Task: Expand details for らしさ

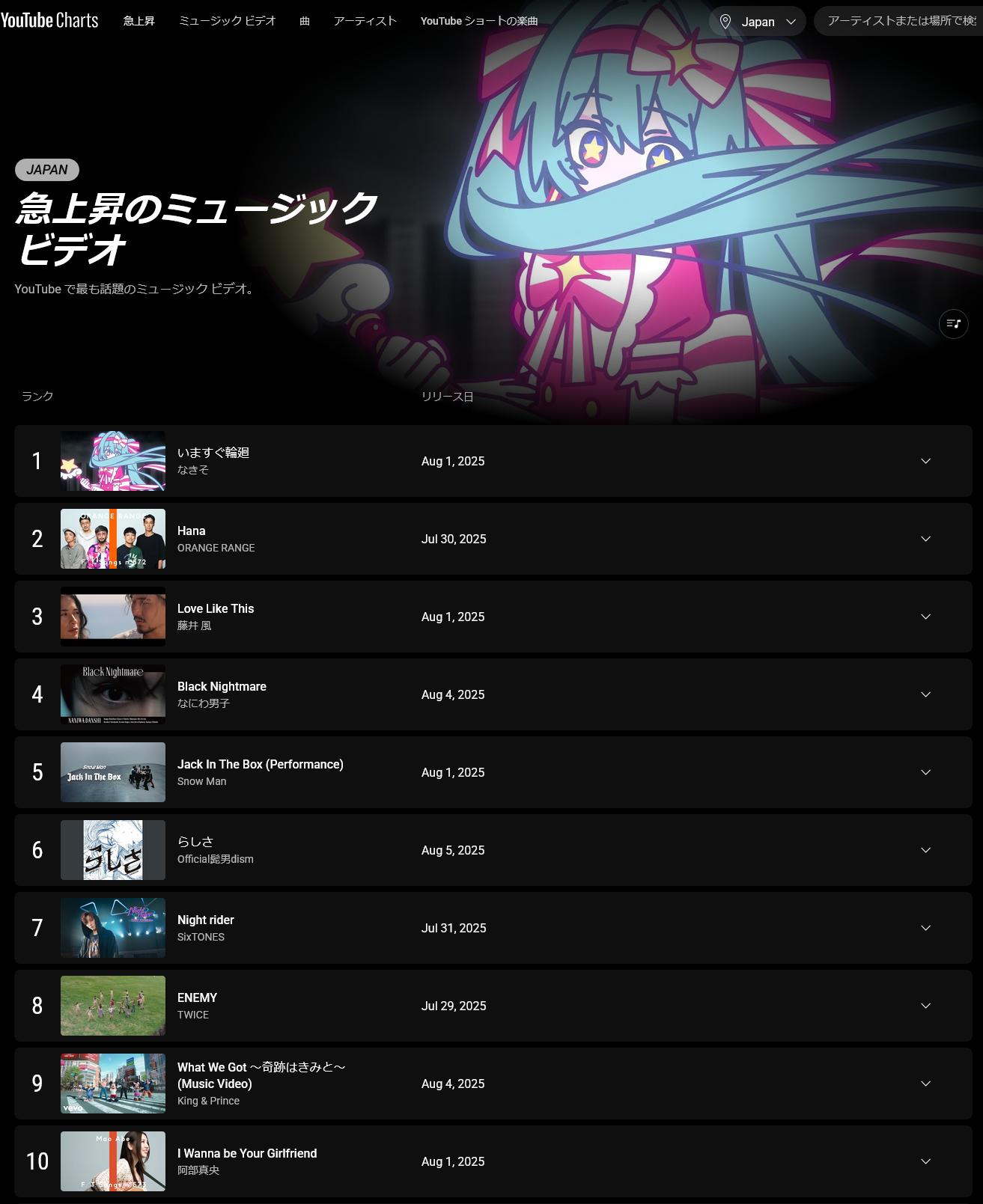Action: (925, 850)
